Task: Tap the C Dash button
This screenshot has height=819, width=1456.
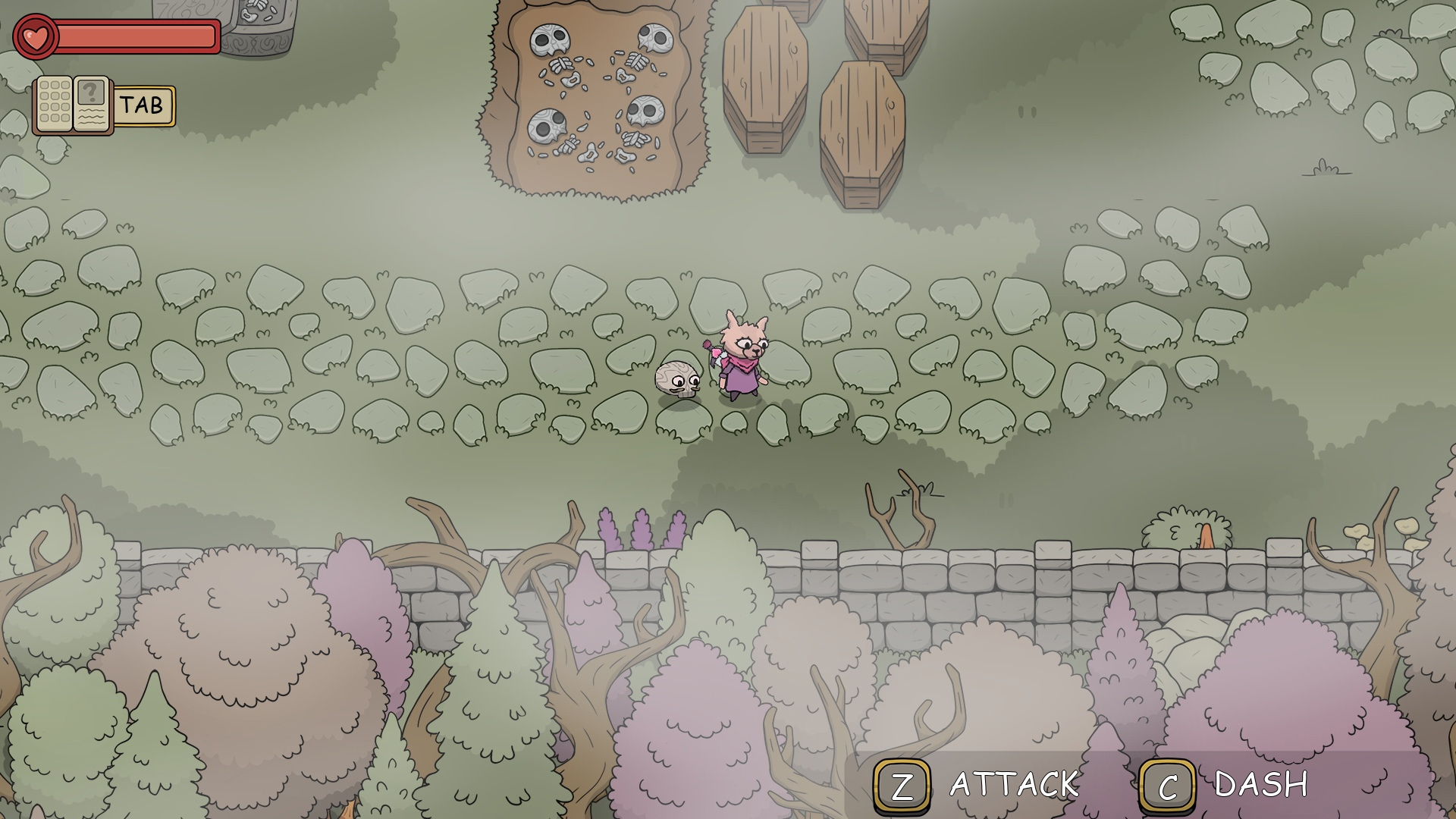Action: [1167, 786]
